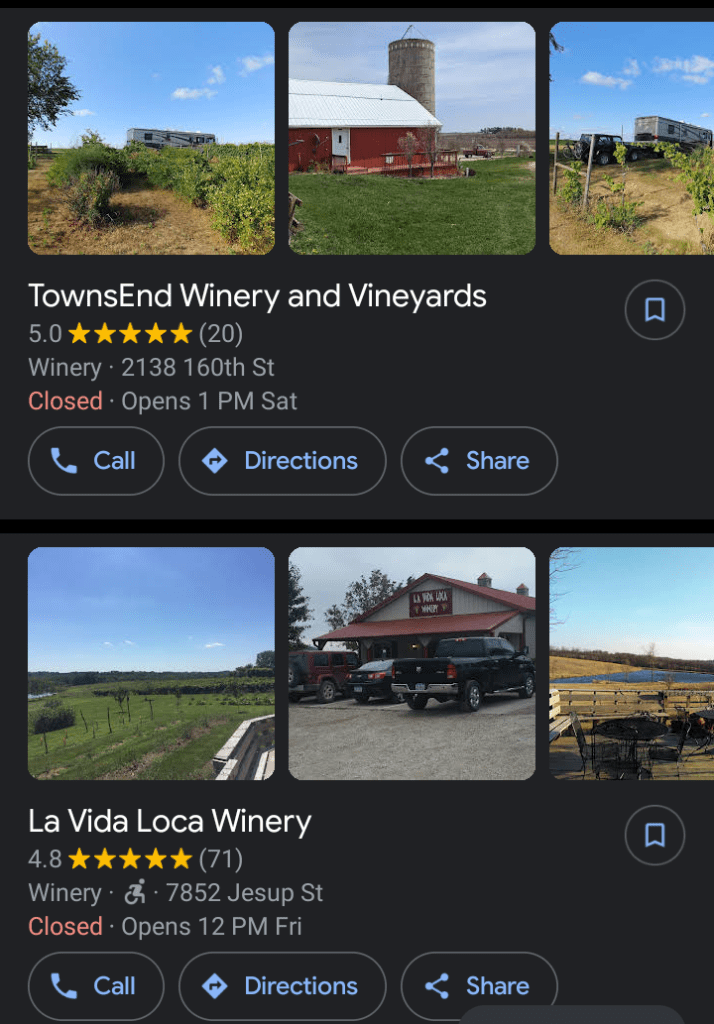The image size is (714, 1024).
Task: Save TownsEnd Winery and Vineyards bookmark
Action: pyautogui.click(x=654, y=310)
